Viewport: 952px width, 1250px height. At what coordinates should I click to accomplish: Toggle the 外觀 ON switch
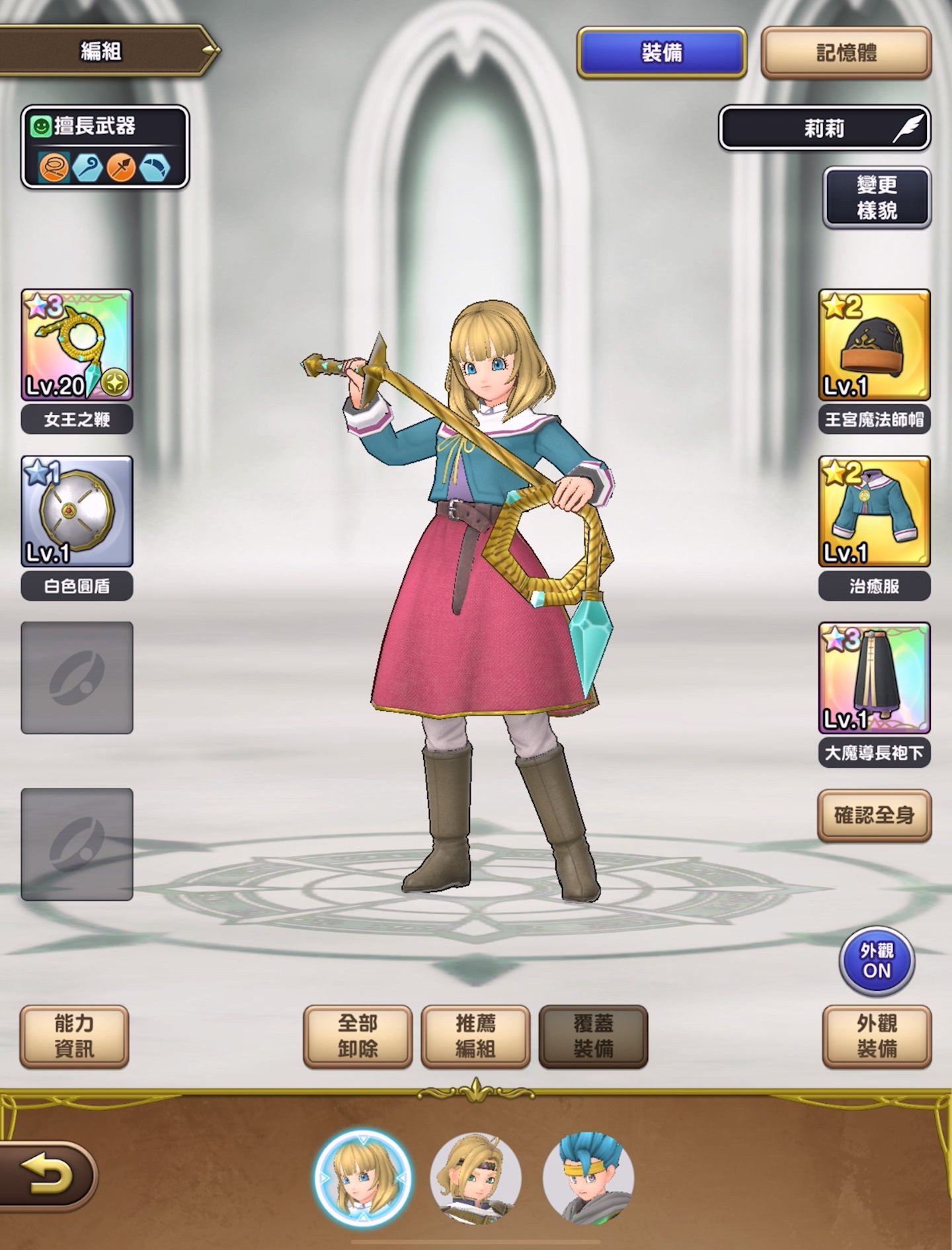pyautogui.click(x=877, y=961)
